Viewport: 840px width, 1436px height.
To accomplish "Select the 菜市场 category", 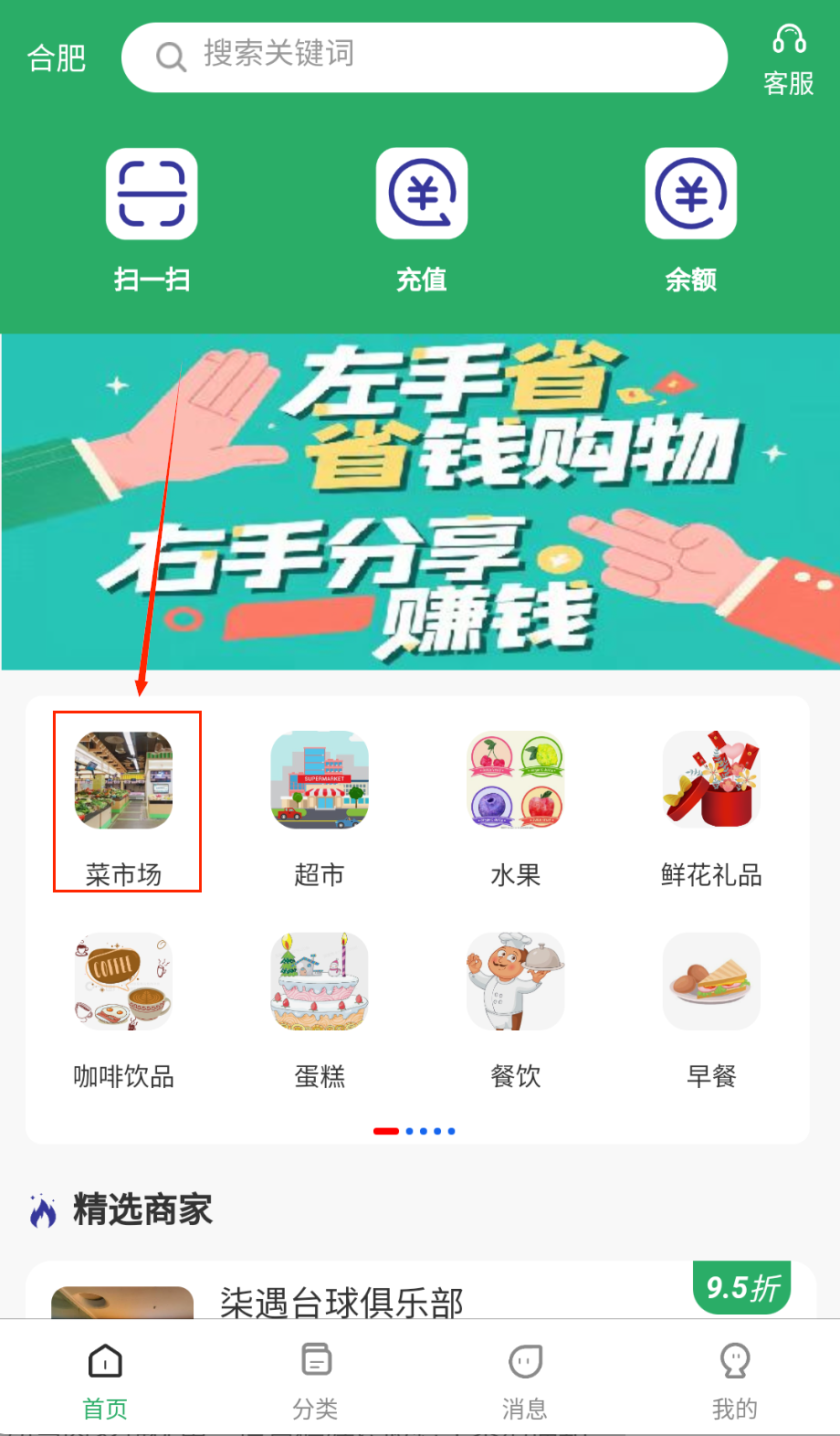I will coord(124,804).
